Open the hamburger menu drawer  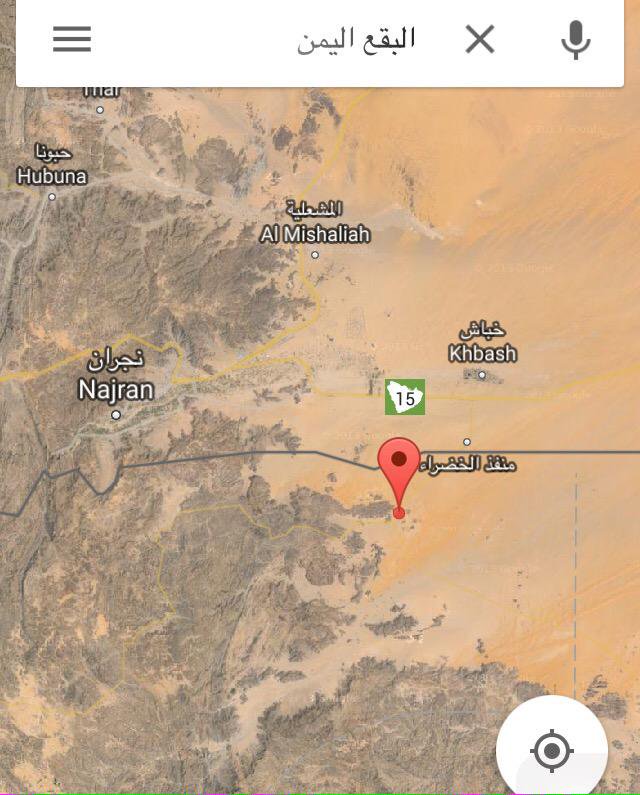pos(72,39)
